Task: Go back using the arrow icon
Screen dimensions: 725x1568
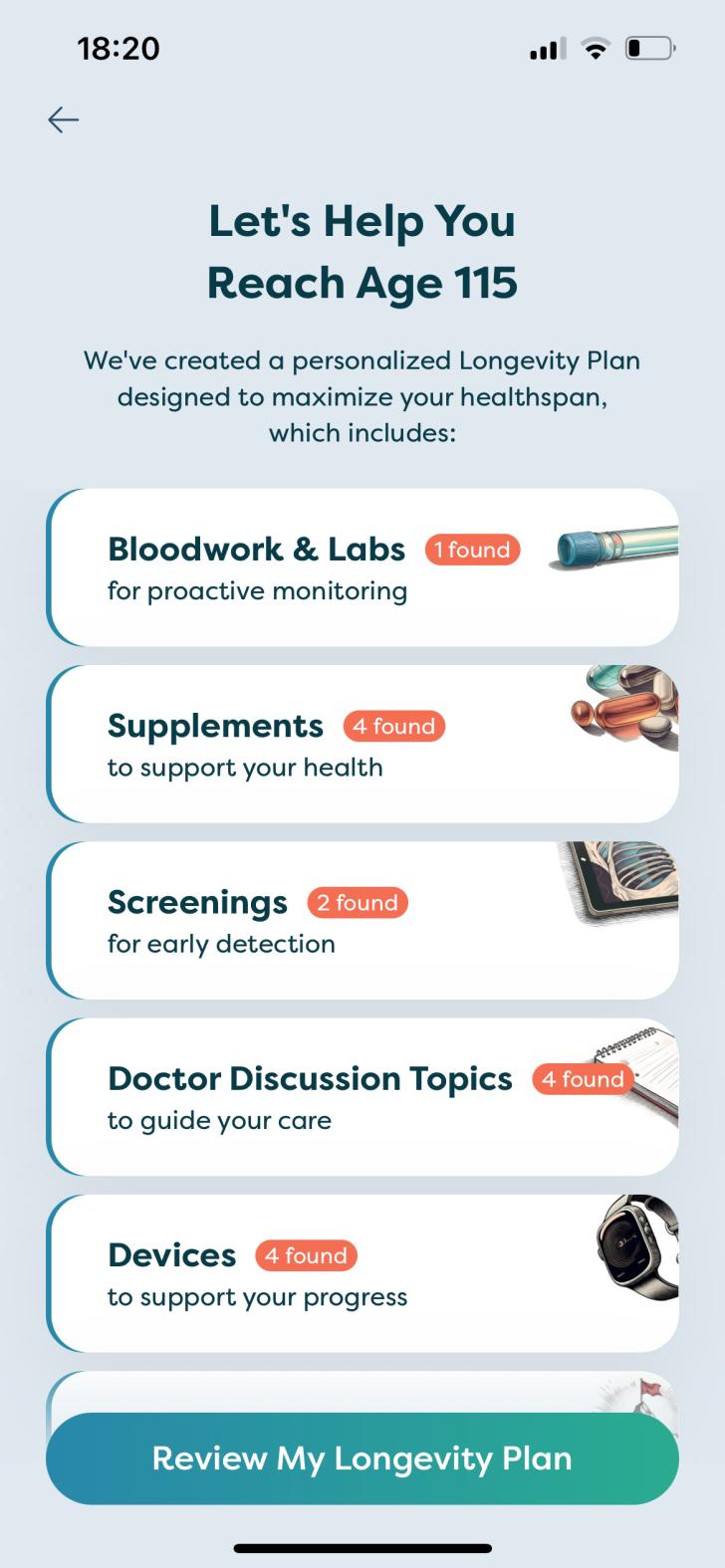Action: coord(63,120)
